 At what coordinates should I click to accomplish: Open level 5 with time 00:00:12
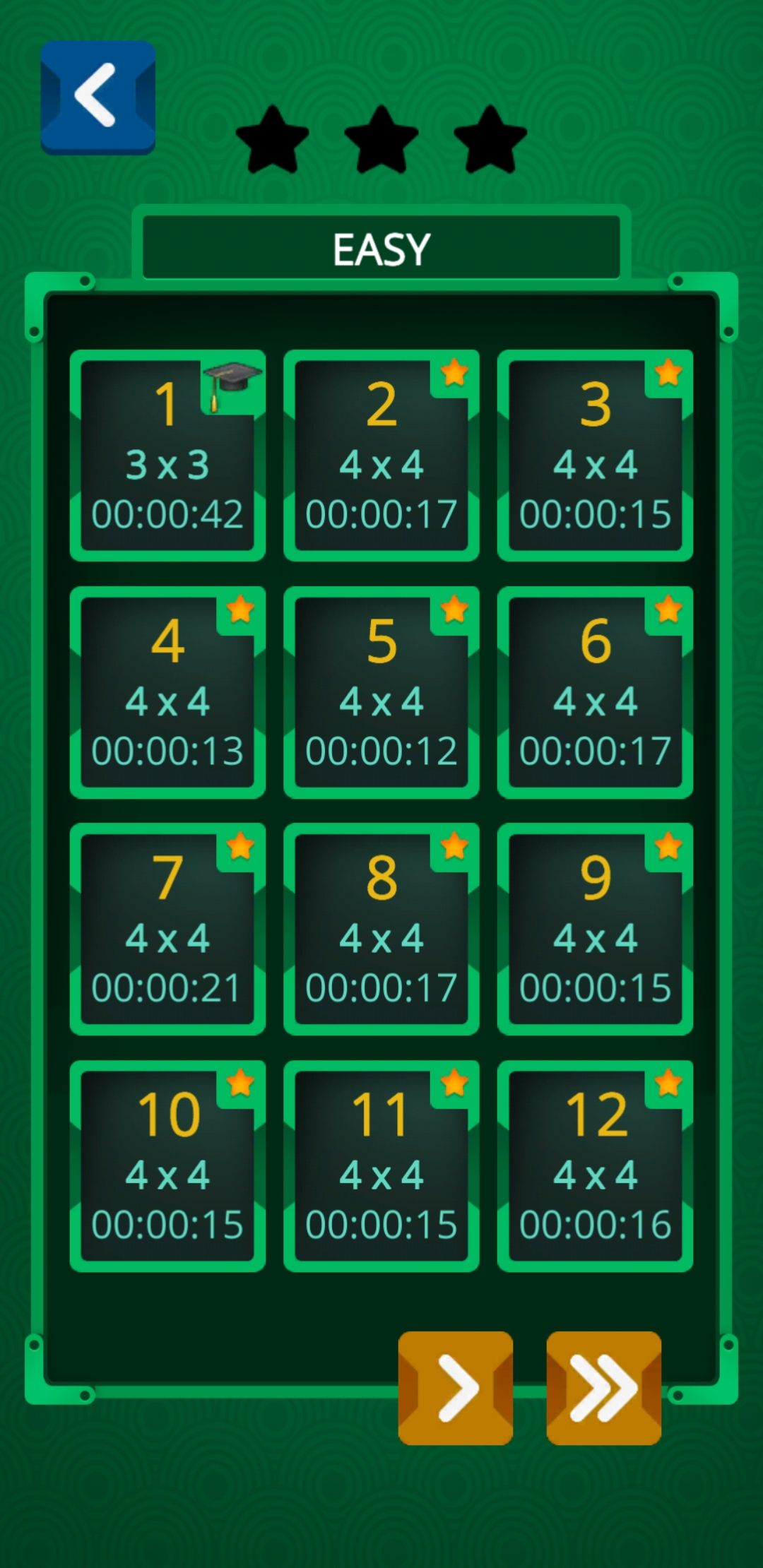(x=381, y=692)
